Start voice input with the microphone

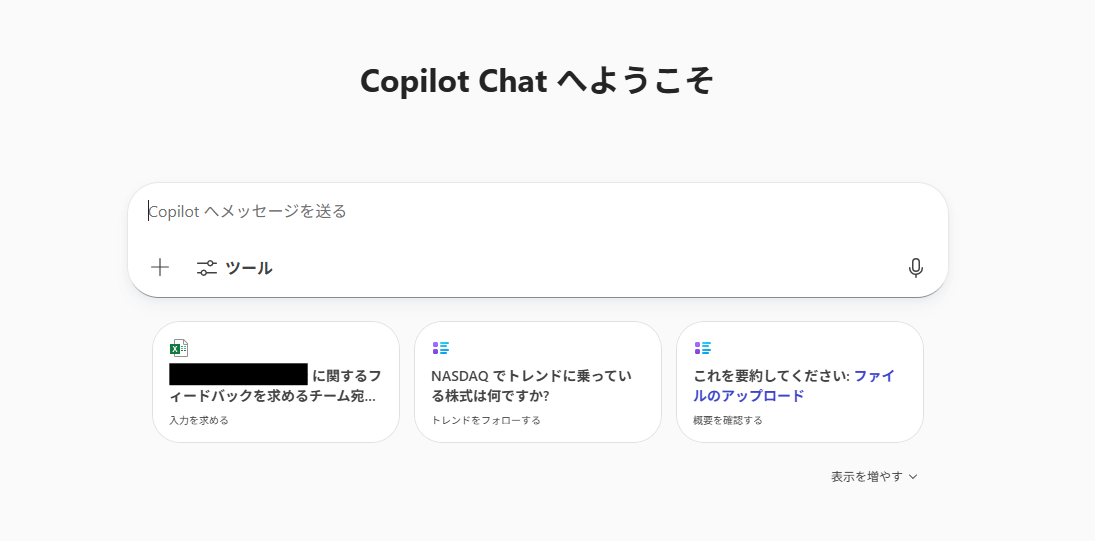(x=915, y=268)
